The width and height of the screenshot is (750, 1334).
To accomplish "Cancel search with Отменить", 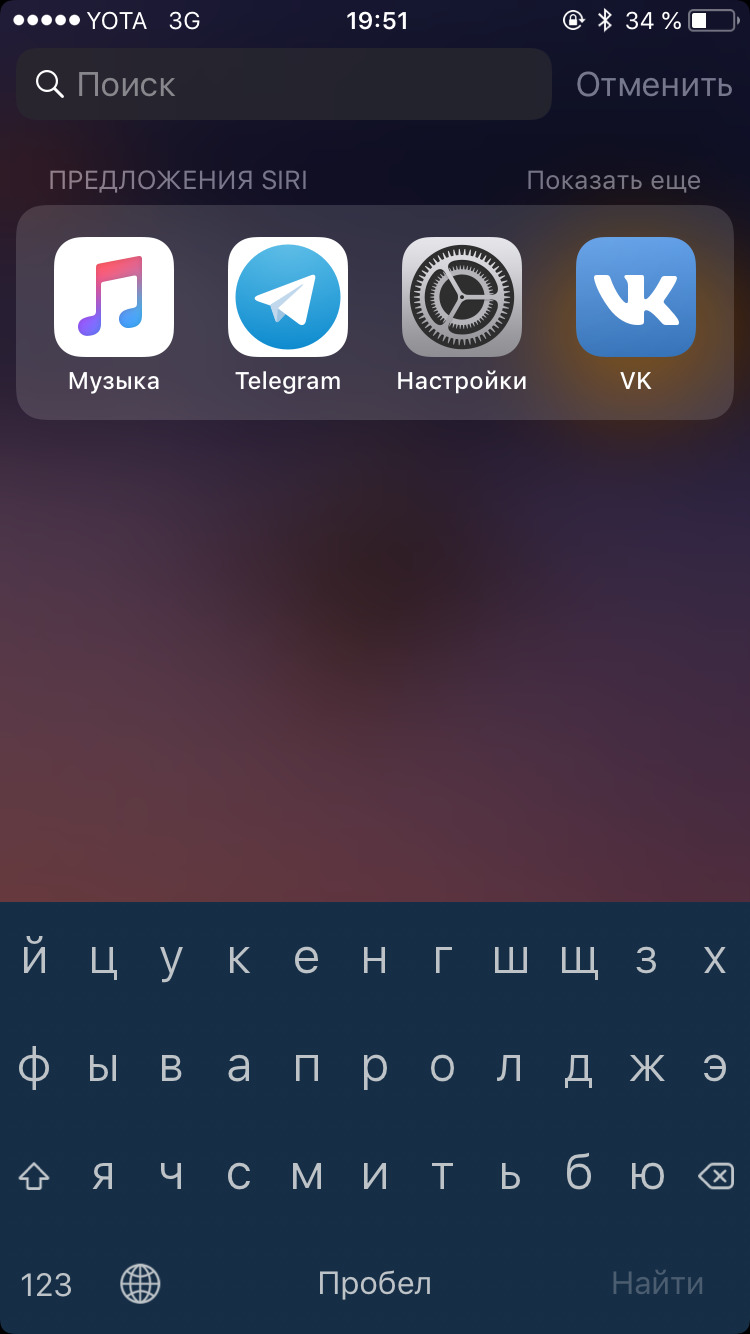I will (x=654, y=85).
